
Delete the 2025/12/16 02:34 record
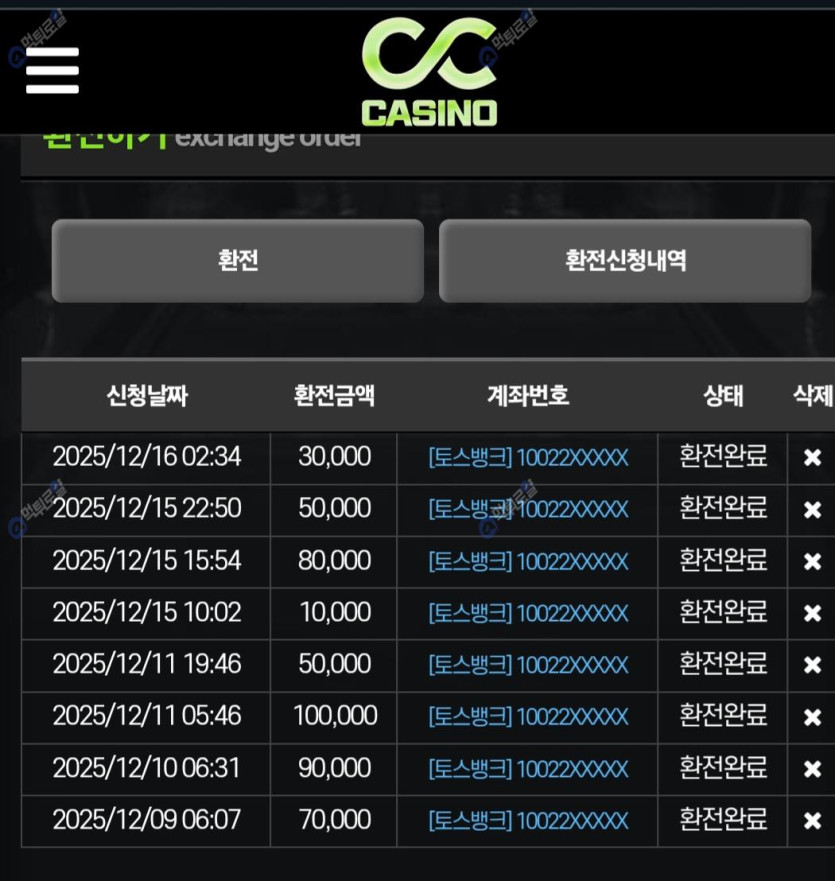pos(812,458)
